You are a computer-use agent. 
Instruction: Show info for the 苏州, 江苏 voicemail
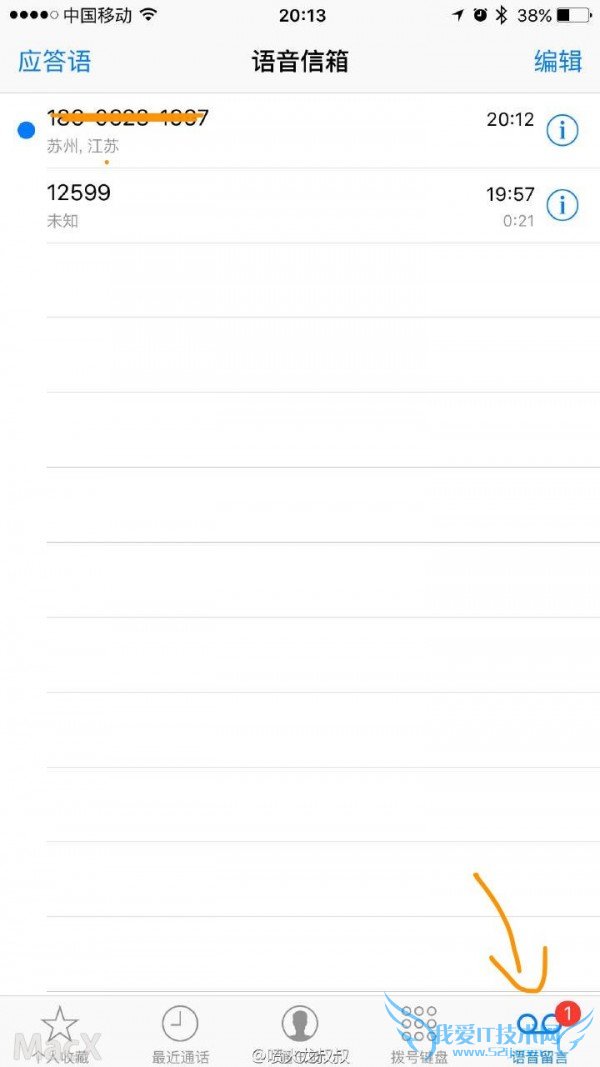[562, 130]
